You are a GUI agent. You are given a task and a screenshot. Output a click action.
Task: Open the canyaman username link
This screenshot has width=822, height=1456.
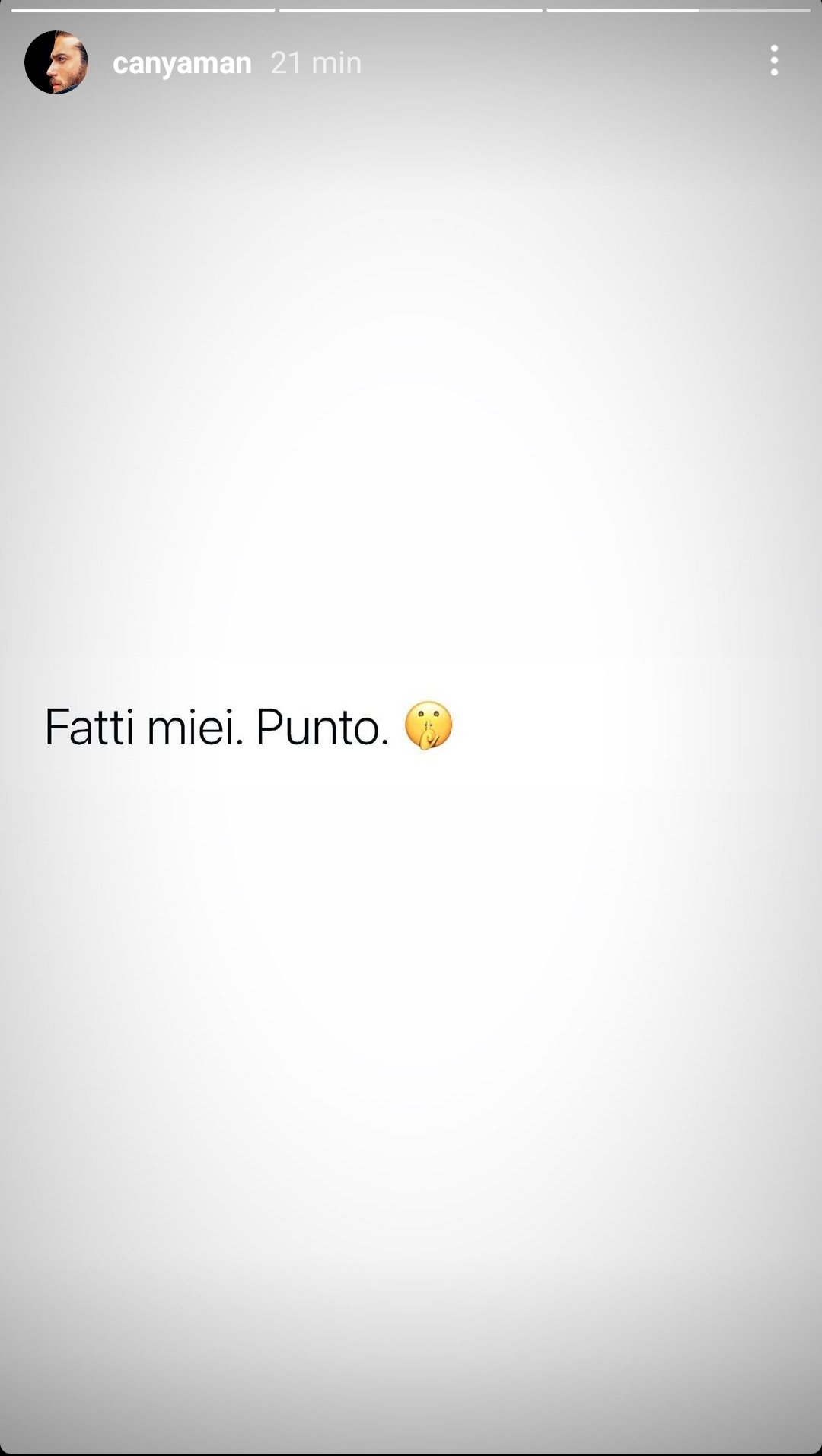(x=182, y=62)
